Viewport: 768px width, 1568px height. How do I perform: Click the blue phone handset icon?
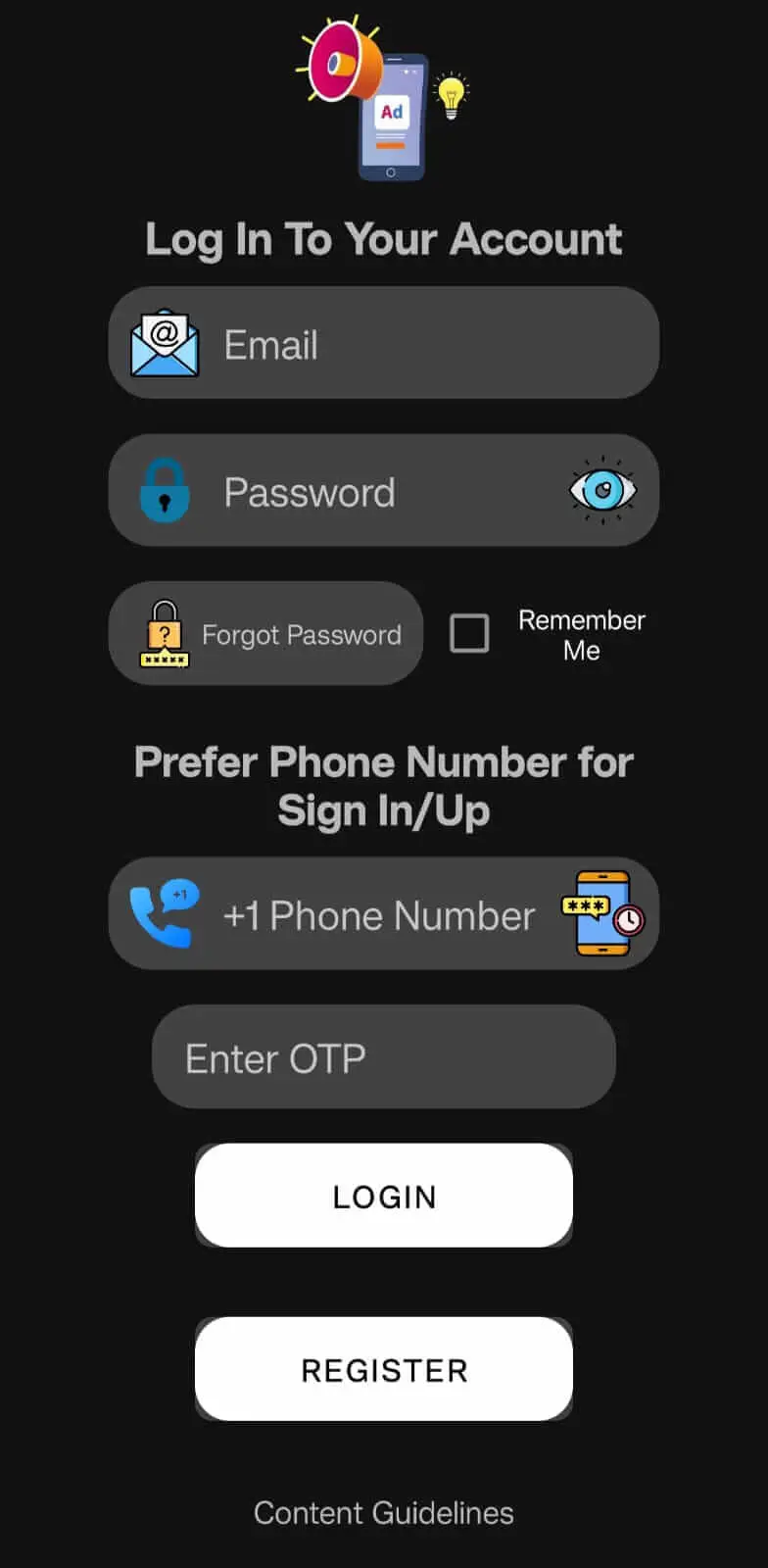click(x=163, y=913)
